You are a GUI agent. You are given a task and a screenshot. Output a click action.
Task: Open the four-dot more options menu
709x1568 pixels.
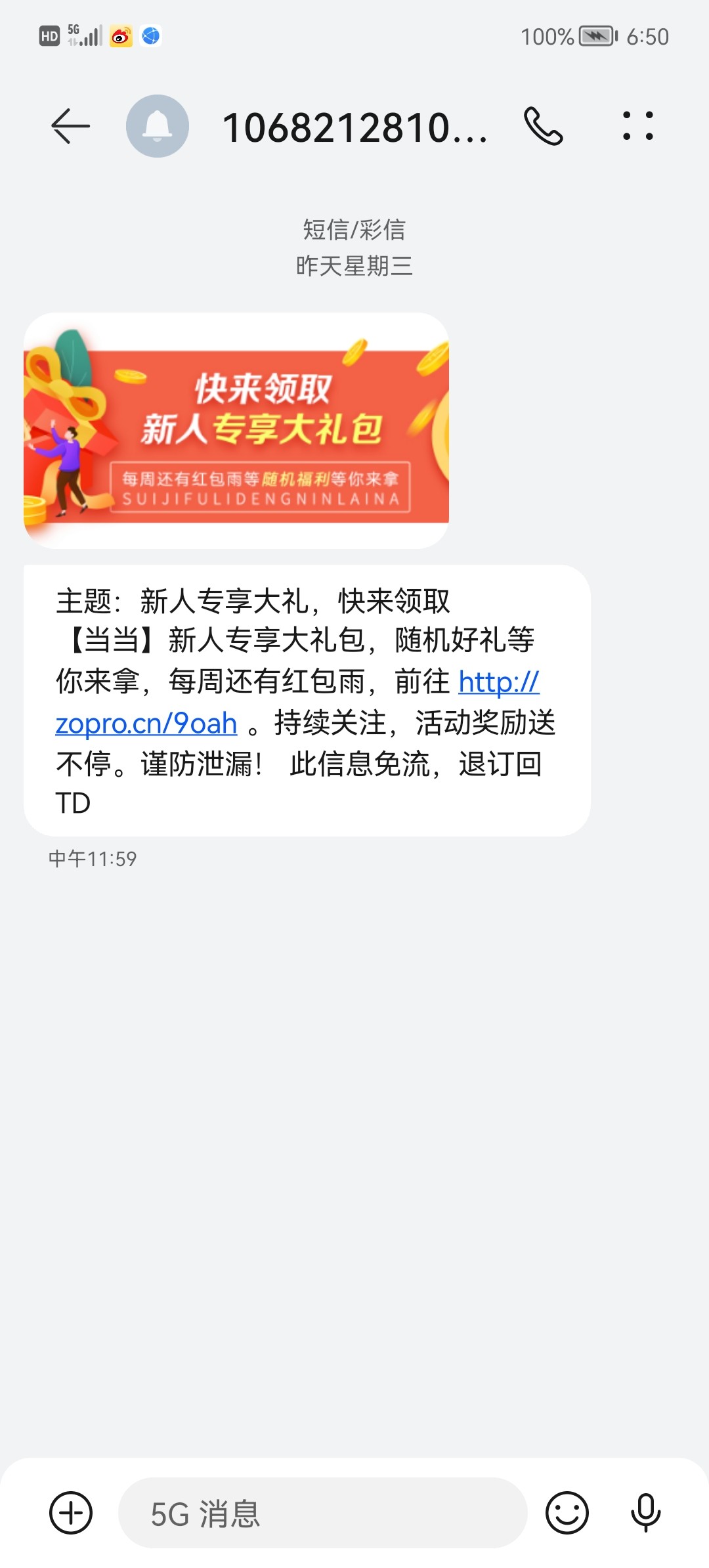[637, 126]
